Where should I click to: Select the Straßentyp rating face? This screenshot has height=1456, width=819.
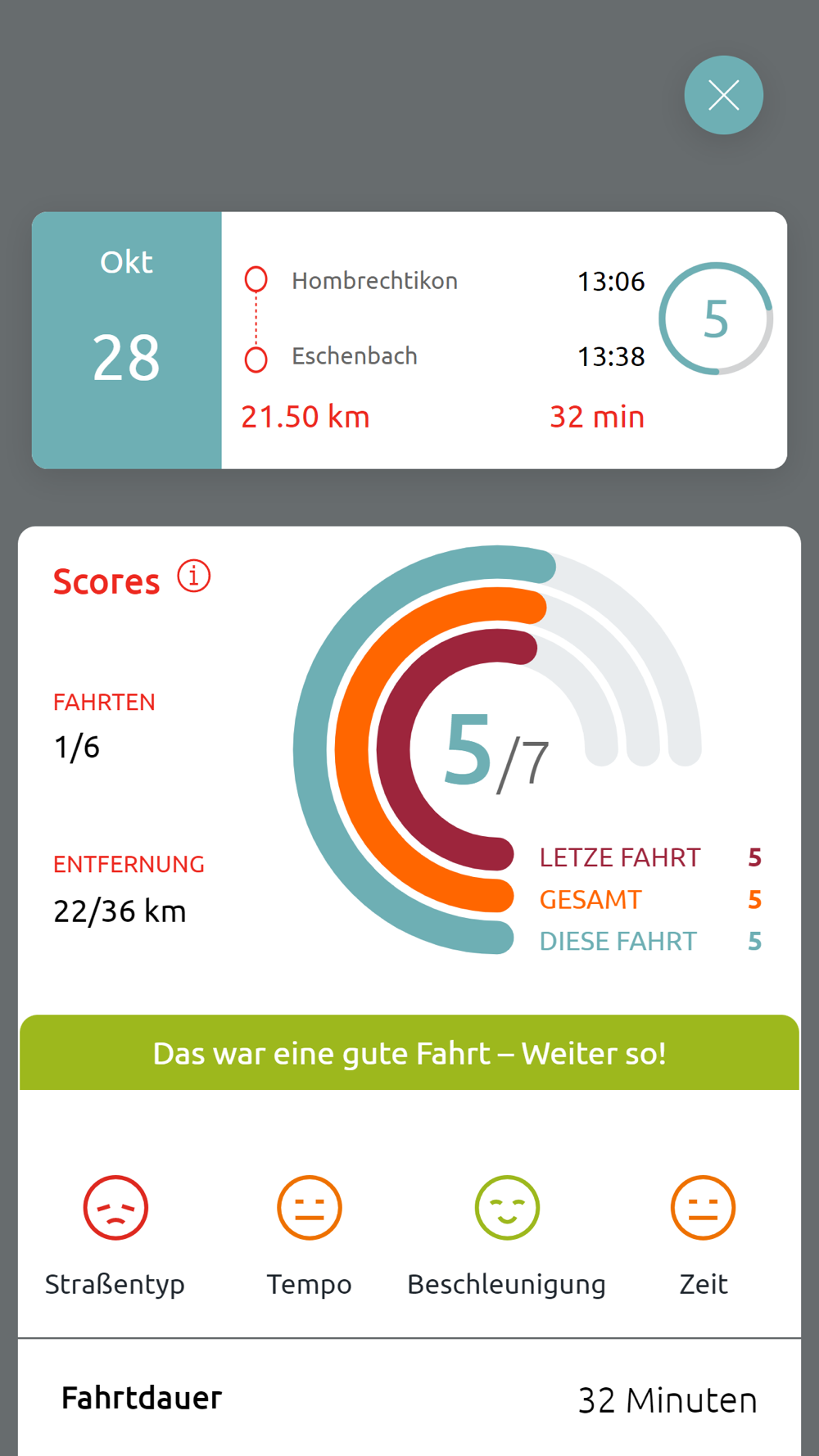(115, 1208)
